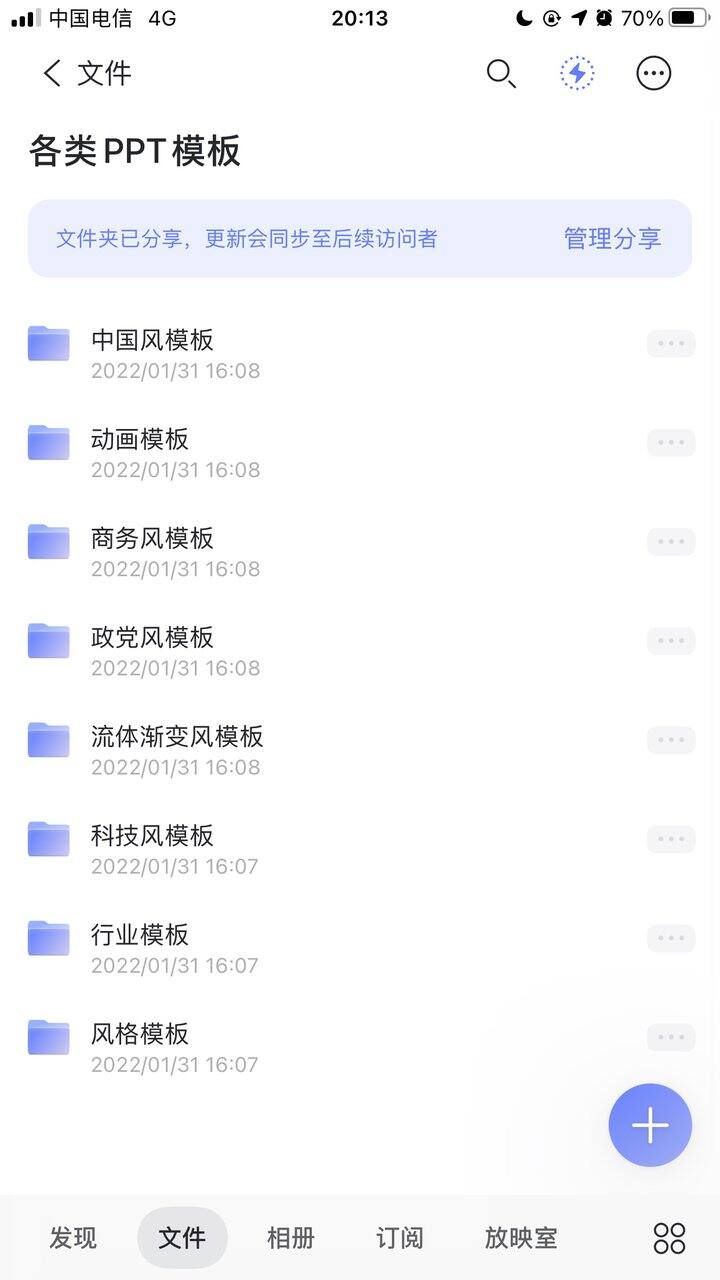Go back to 文件
This screenshot has width=720, height=1280.
[87, 73]
